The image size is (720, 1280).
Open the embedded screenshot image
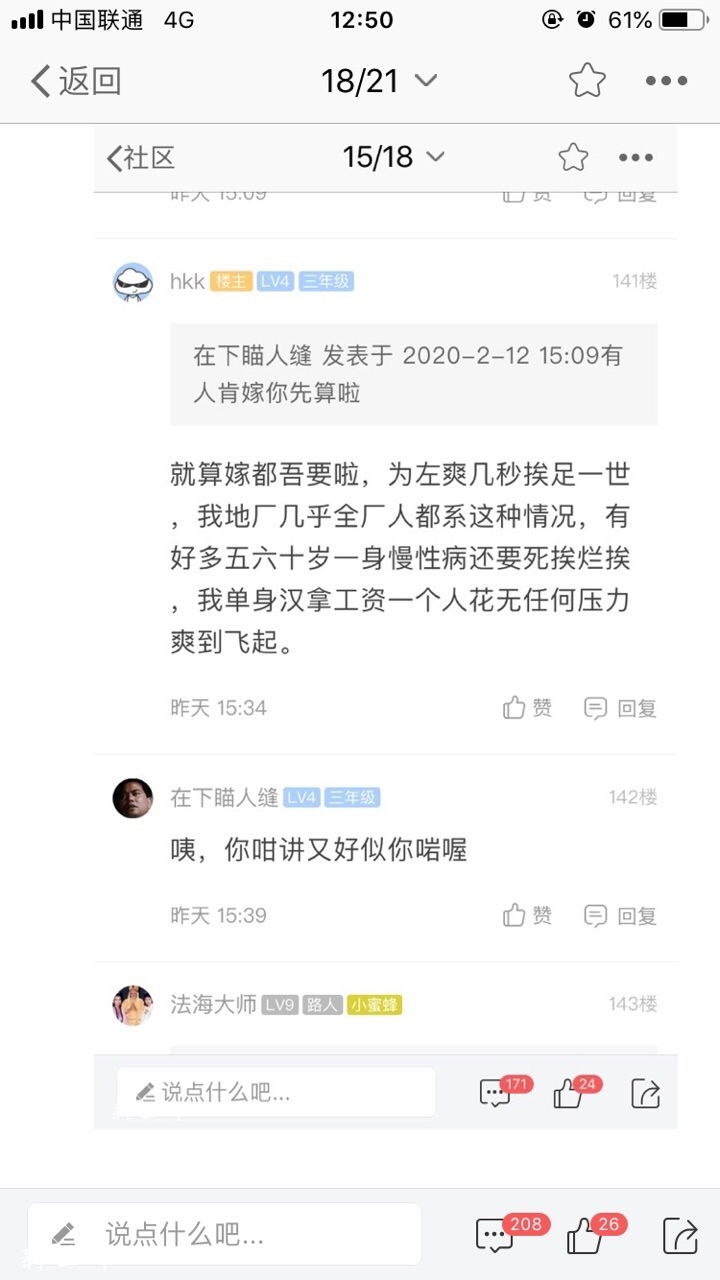(x=385, y=620)
